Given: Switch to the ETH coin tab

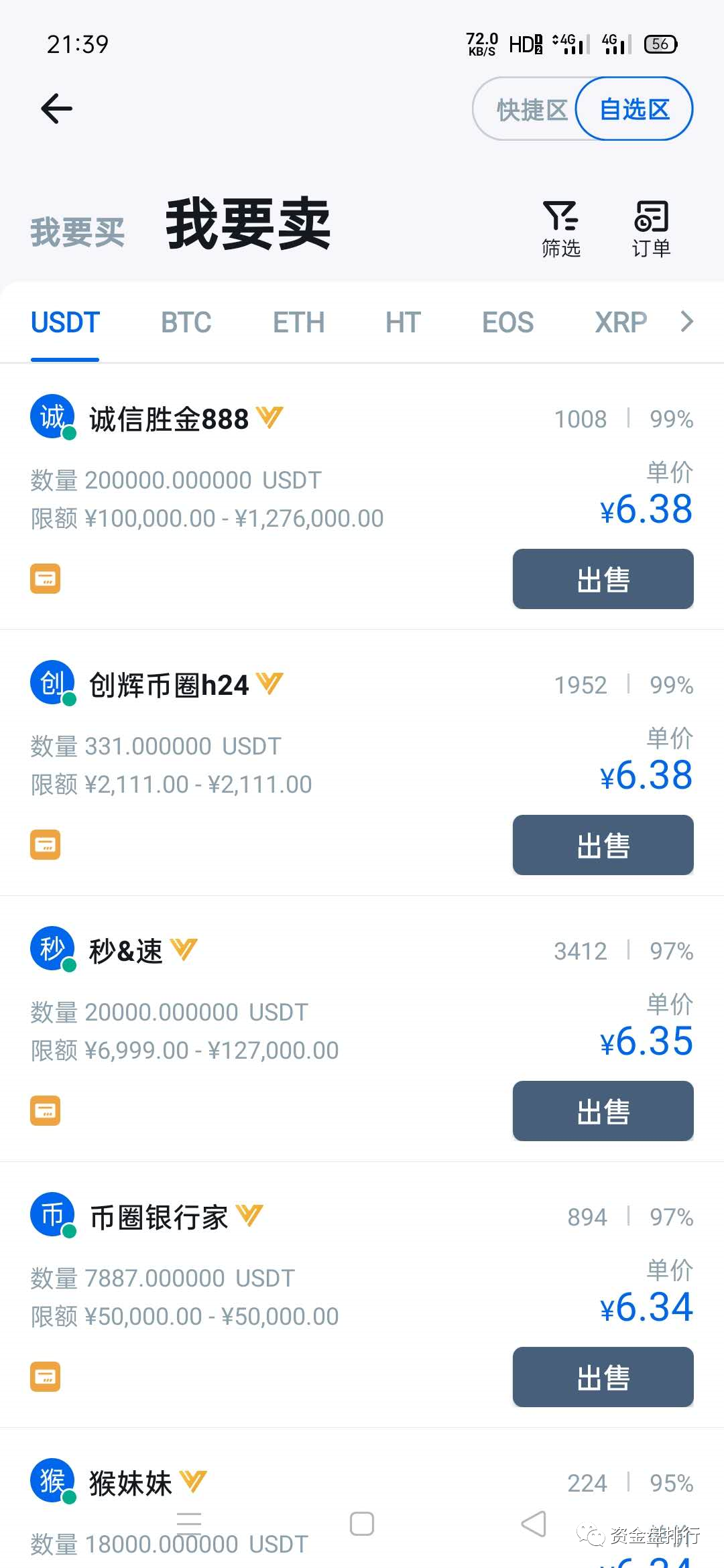Looking at the screenshot, I should pos(298,322).
